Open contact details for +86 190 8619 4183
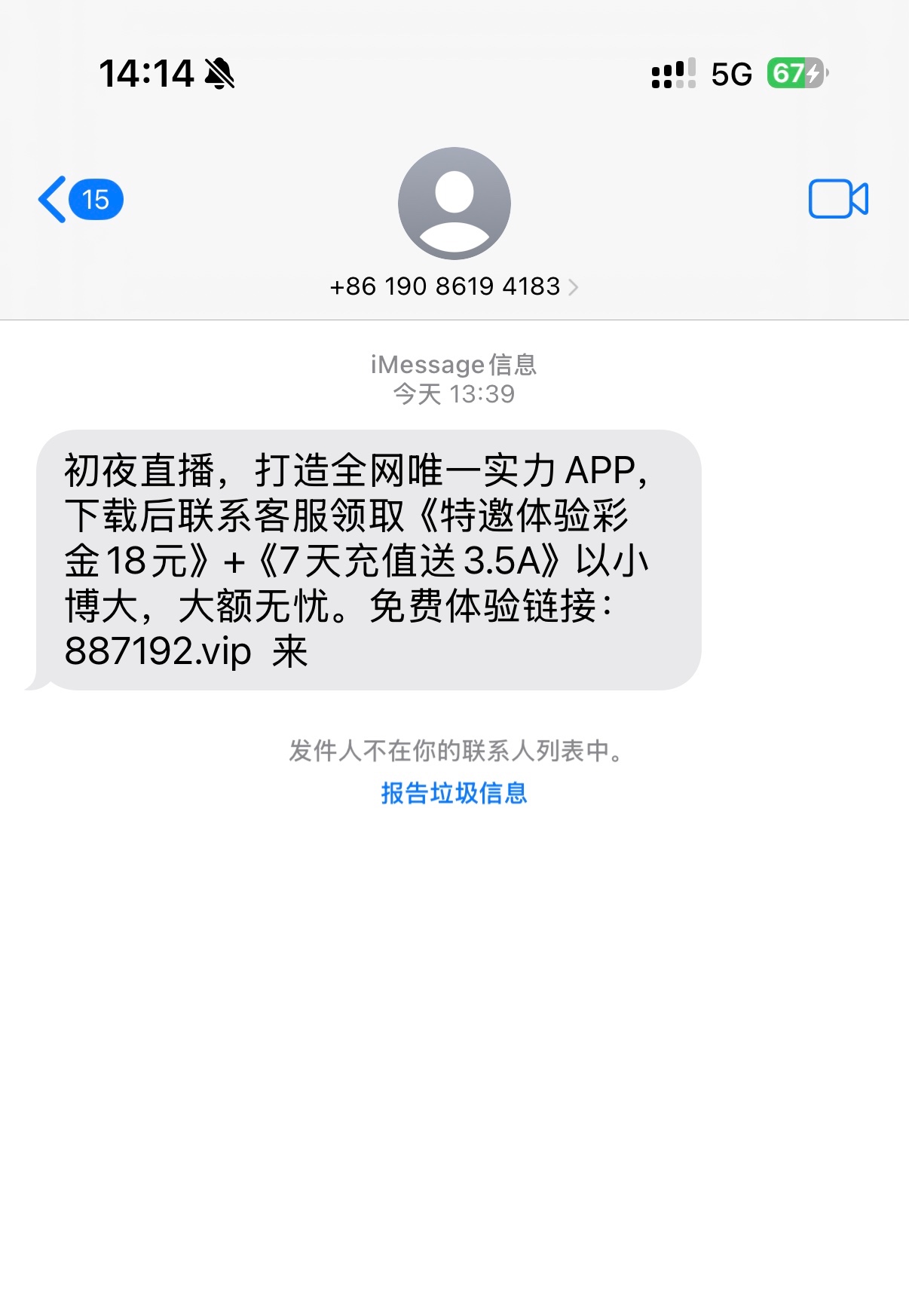Screen dimensions: 909x1316 coord(454,286)
